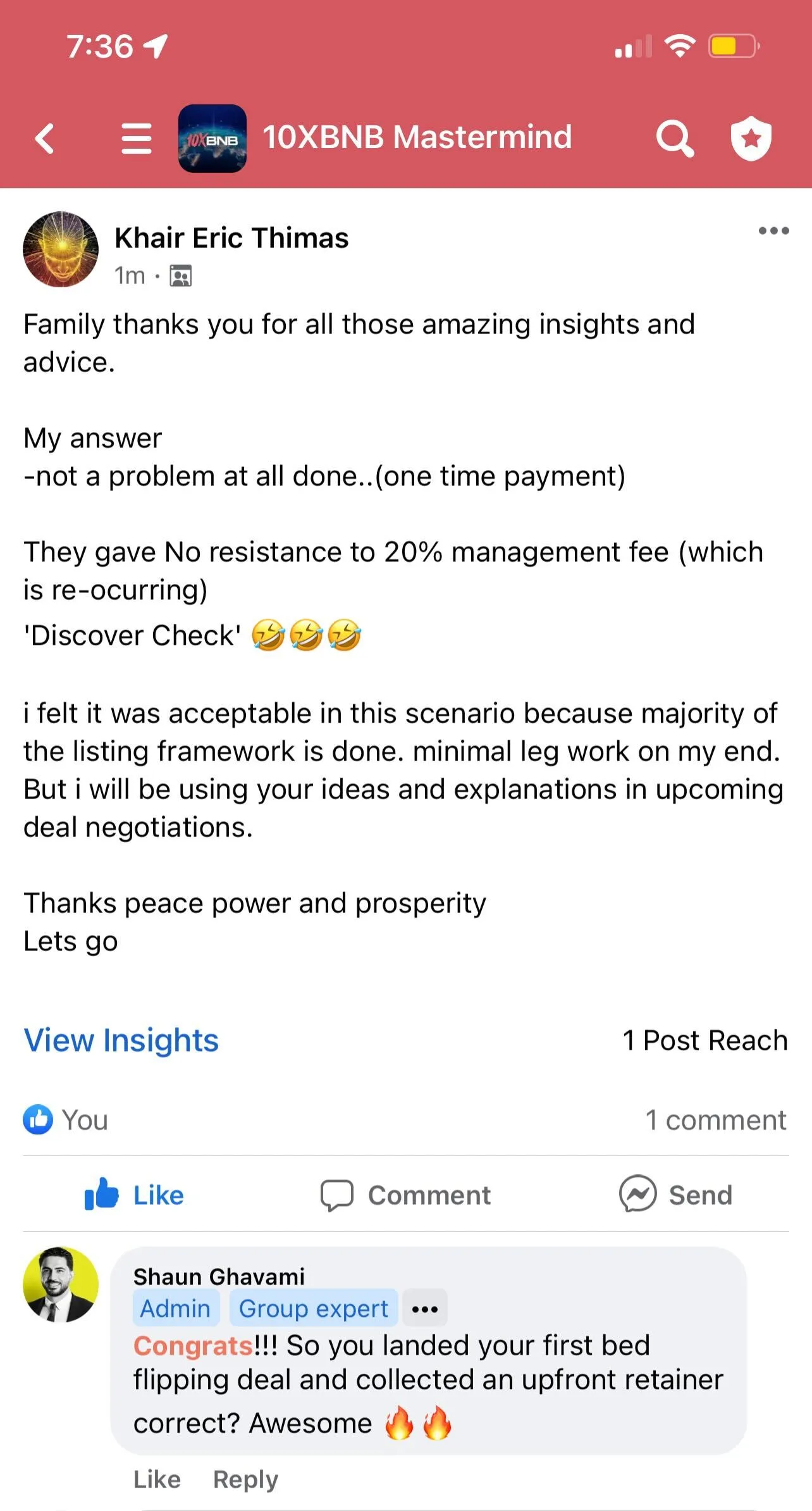
Task: Tap Shaun Ghavami's Admin badge
Action: [x=175, y=1308]
